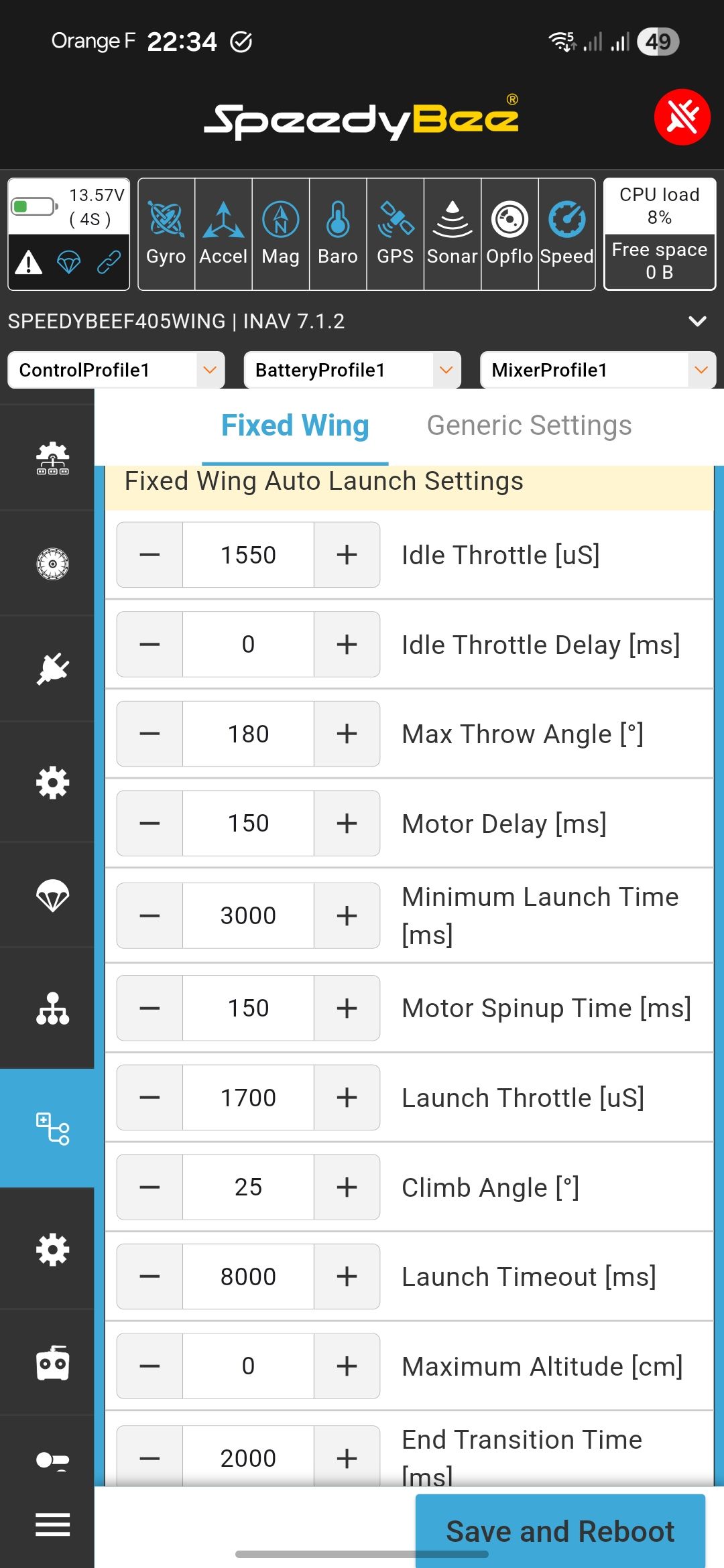Decrease Climb Angle value
Screen dimensions: 724x1568
[149, 1187]
